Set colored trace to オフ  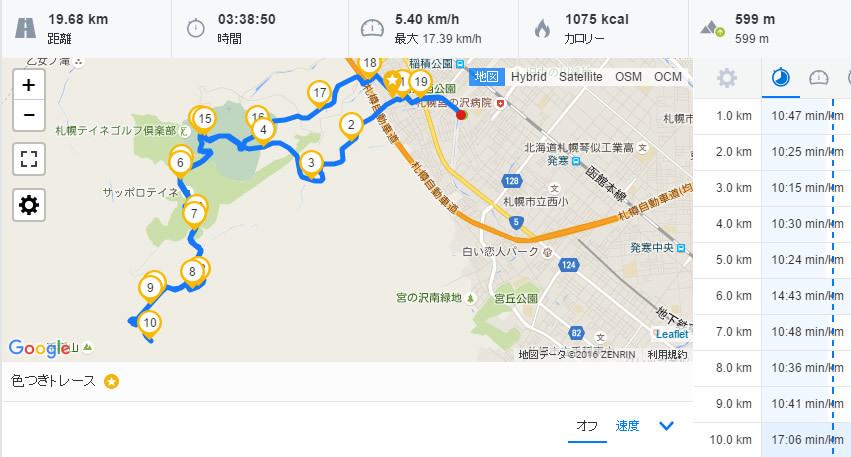click(587, 426)
